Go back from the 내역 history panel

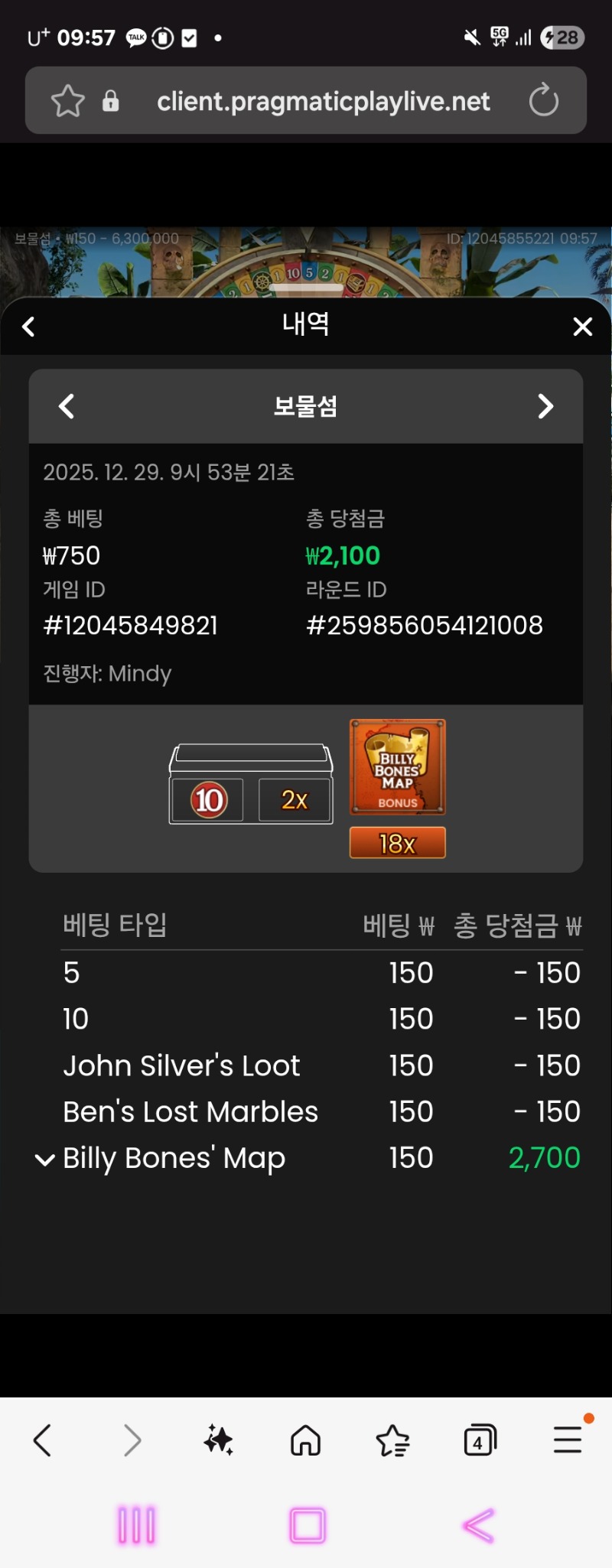tap(29, 327)
